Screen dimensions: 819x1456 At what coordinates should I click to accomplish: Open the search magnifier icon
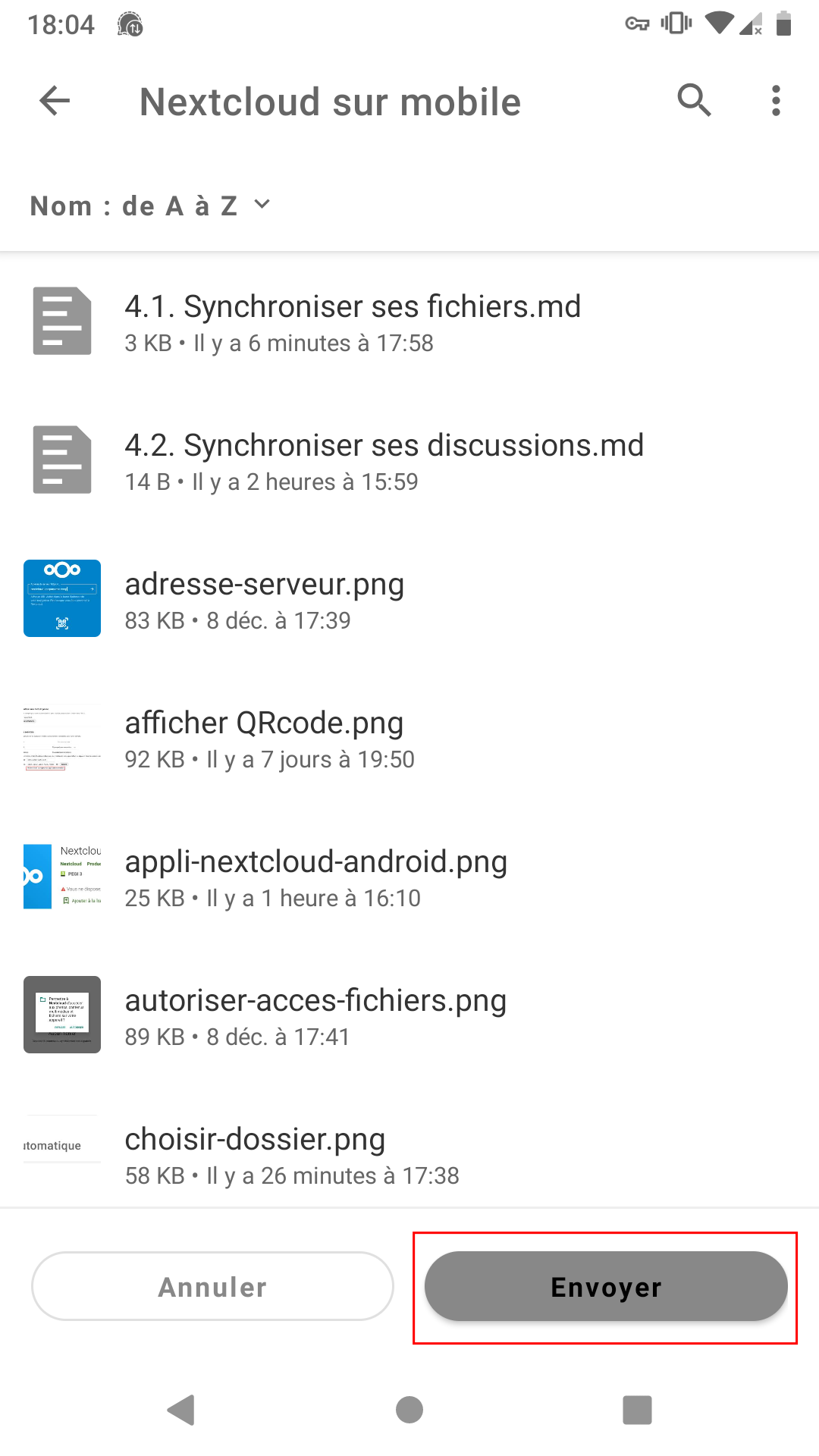coord(694,101)
